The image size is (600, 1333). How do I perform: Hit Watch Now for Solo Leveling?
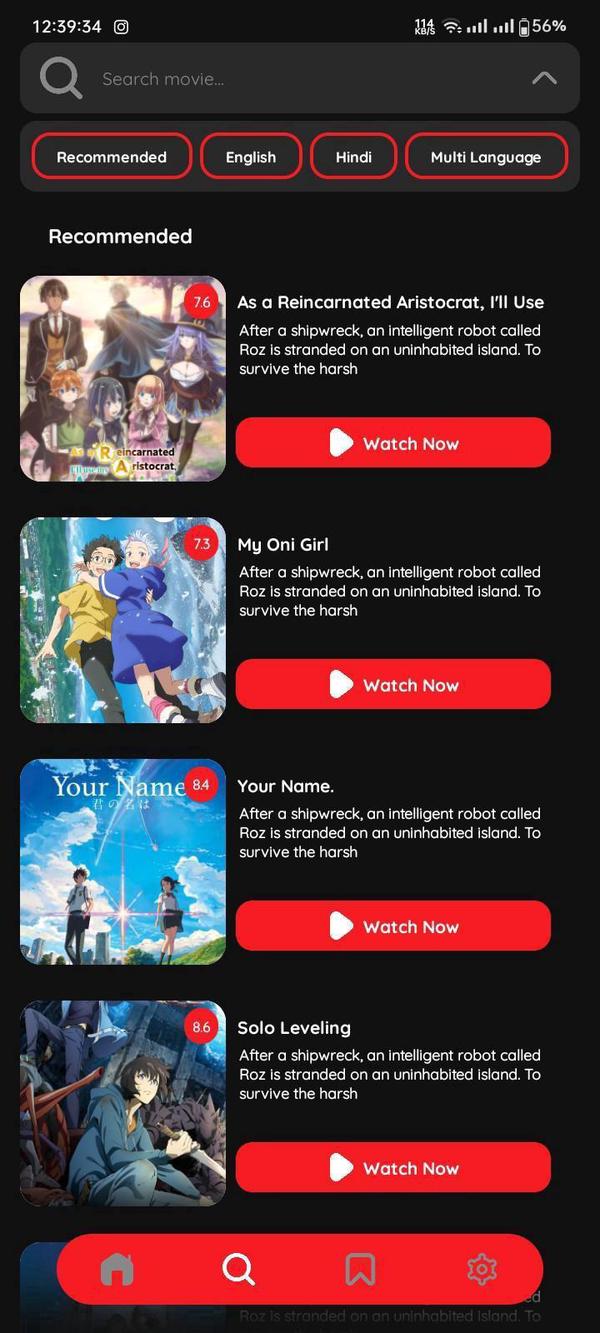[x=393, y=1168]
